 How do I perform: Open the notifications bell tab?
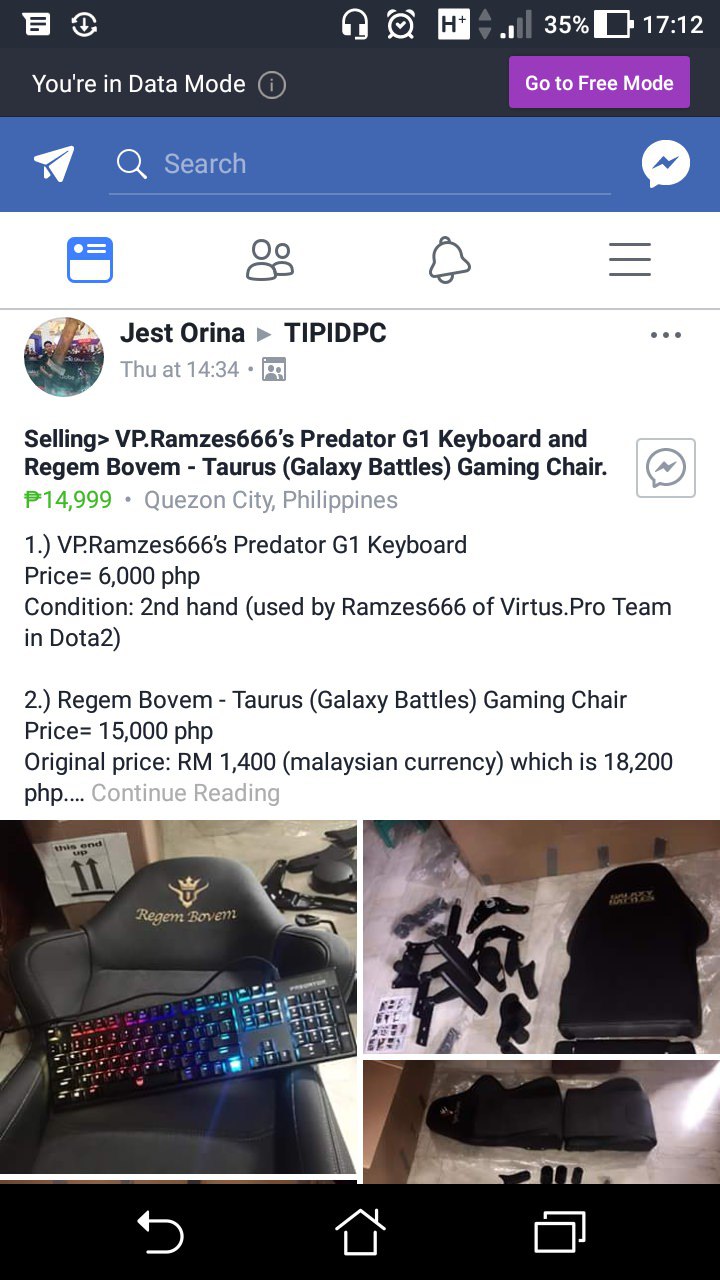450,260
